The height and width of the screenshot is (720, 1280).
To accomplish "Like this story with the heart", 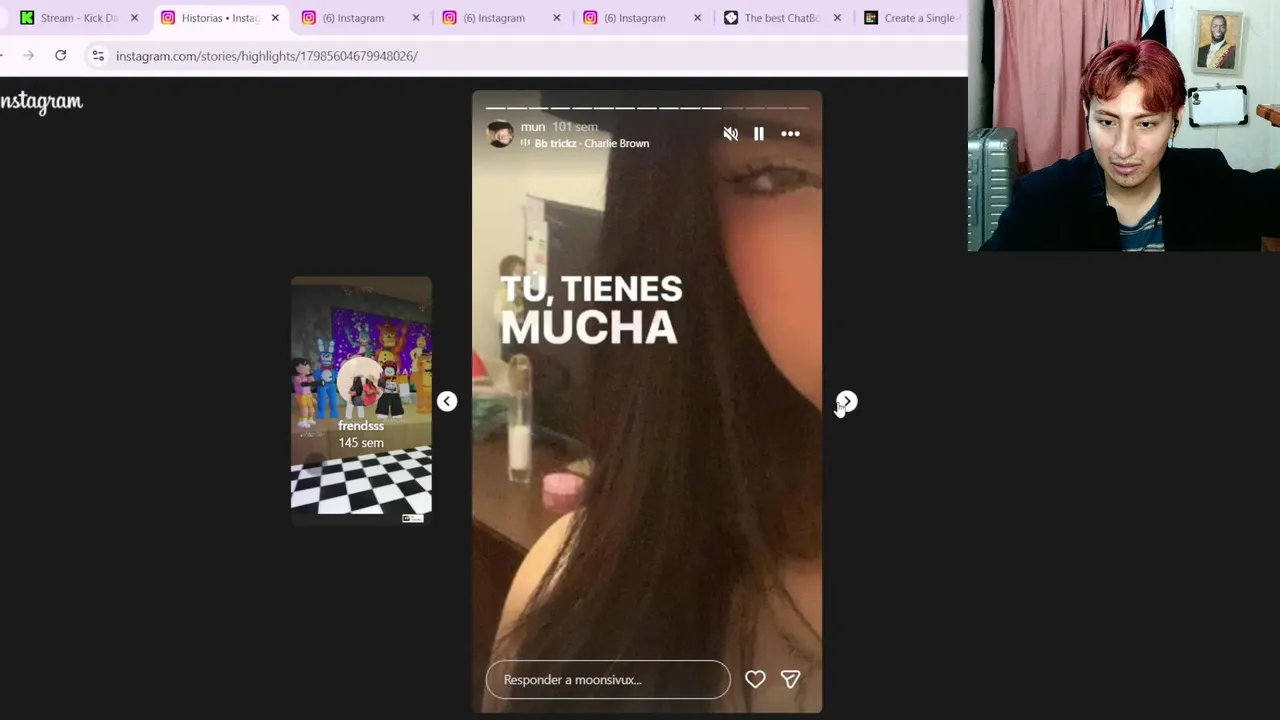I will pos(755,680).
